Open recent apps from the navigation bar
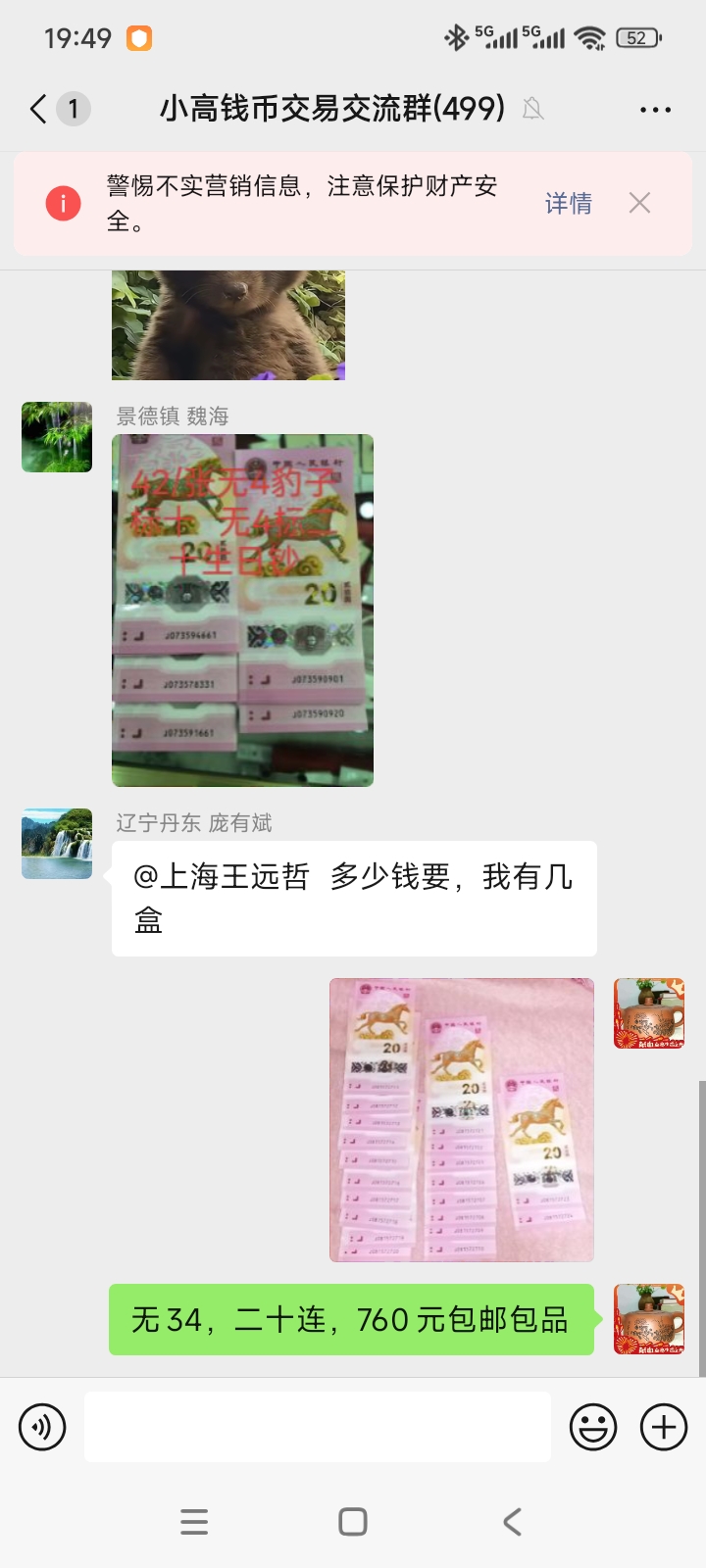Screen dimensions: 706x1568 tap(194, 1522)
